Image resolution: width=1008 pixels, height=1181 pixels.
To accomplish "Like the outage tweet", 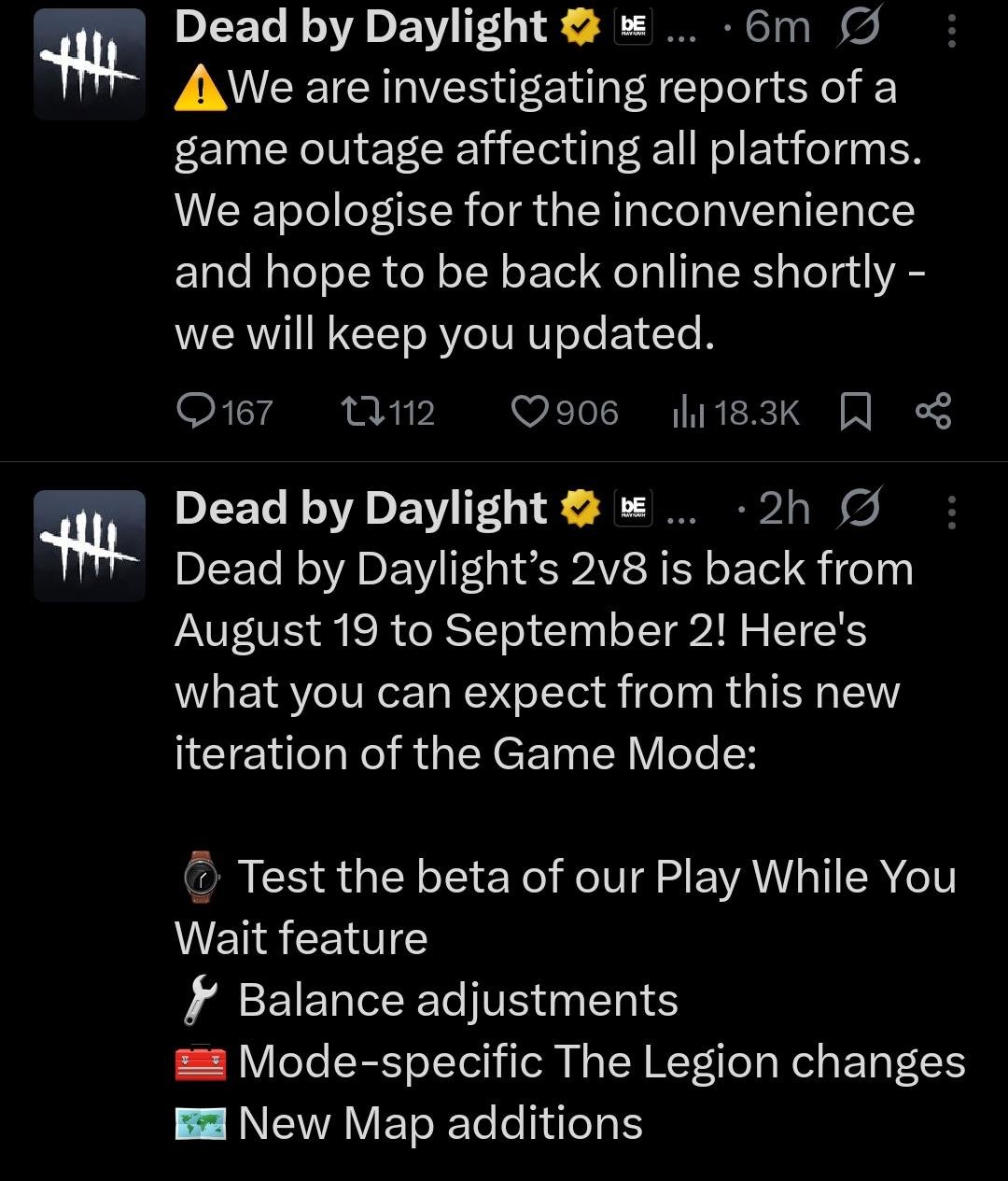I will point(532,411).
